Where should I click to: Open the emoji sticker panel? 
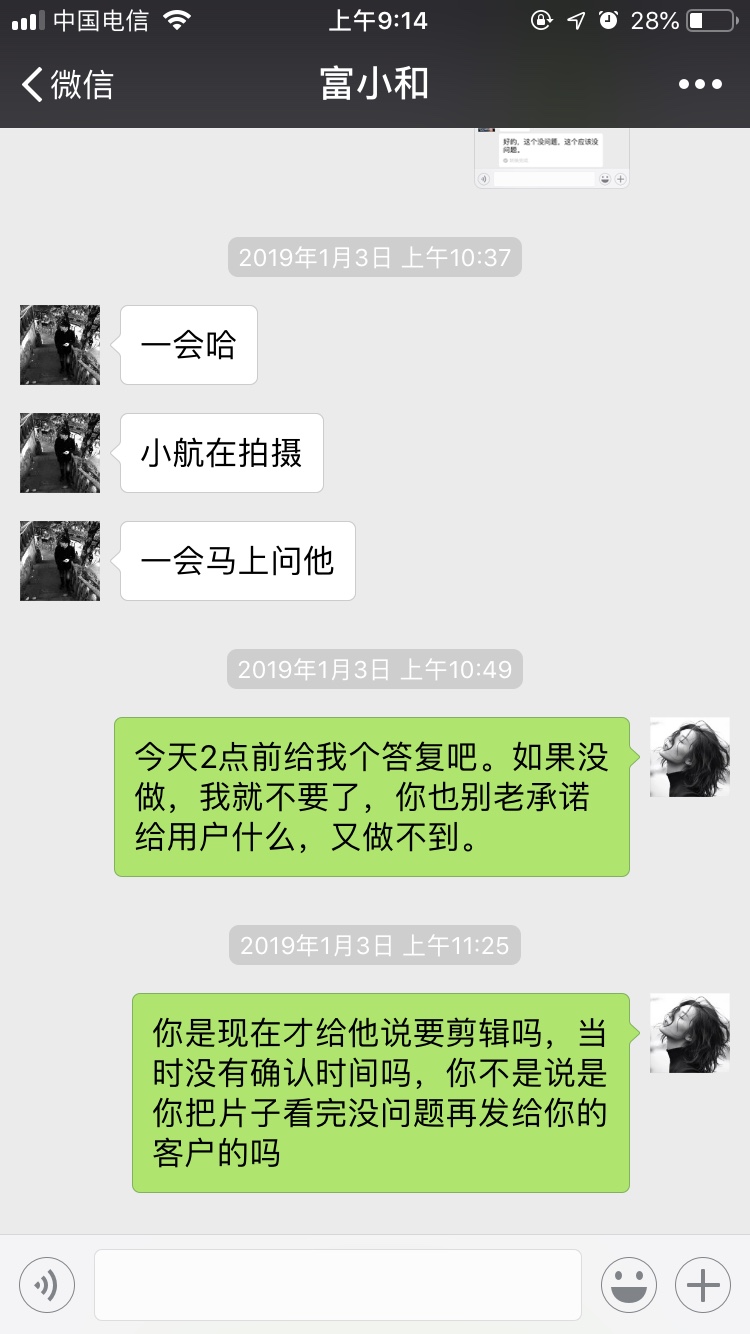tap(629, 1285)
